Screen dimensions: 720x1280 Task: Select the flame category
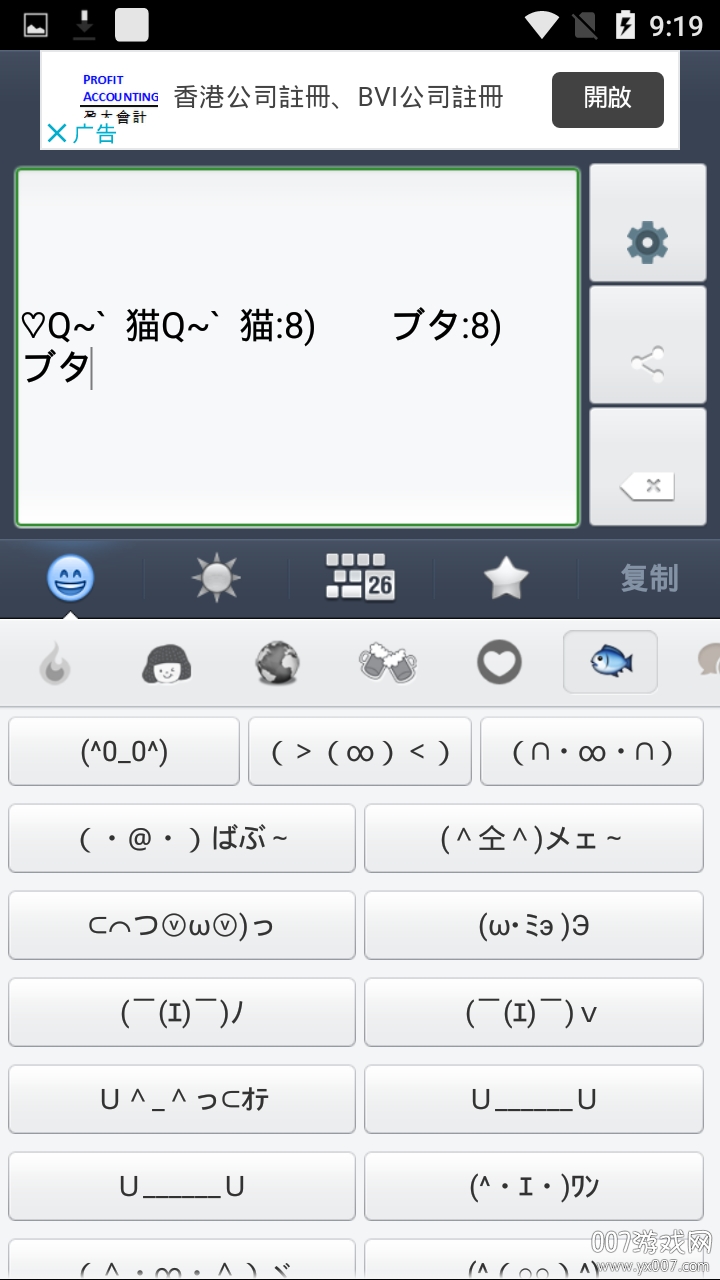click(56, 662)
